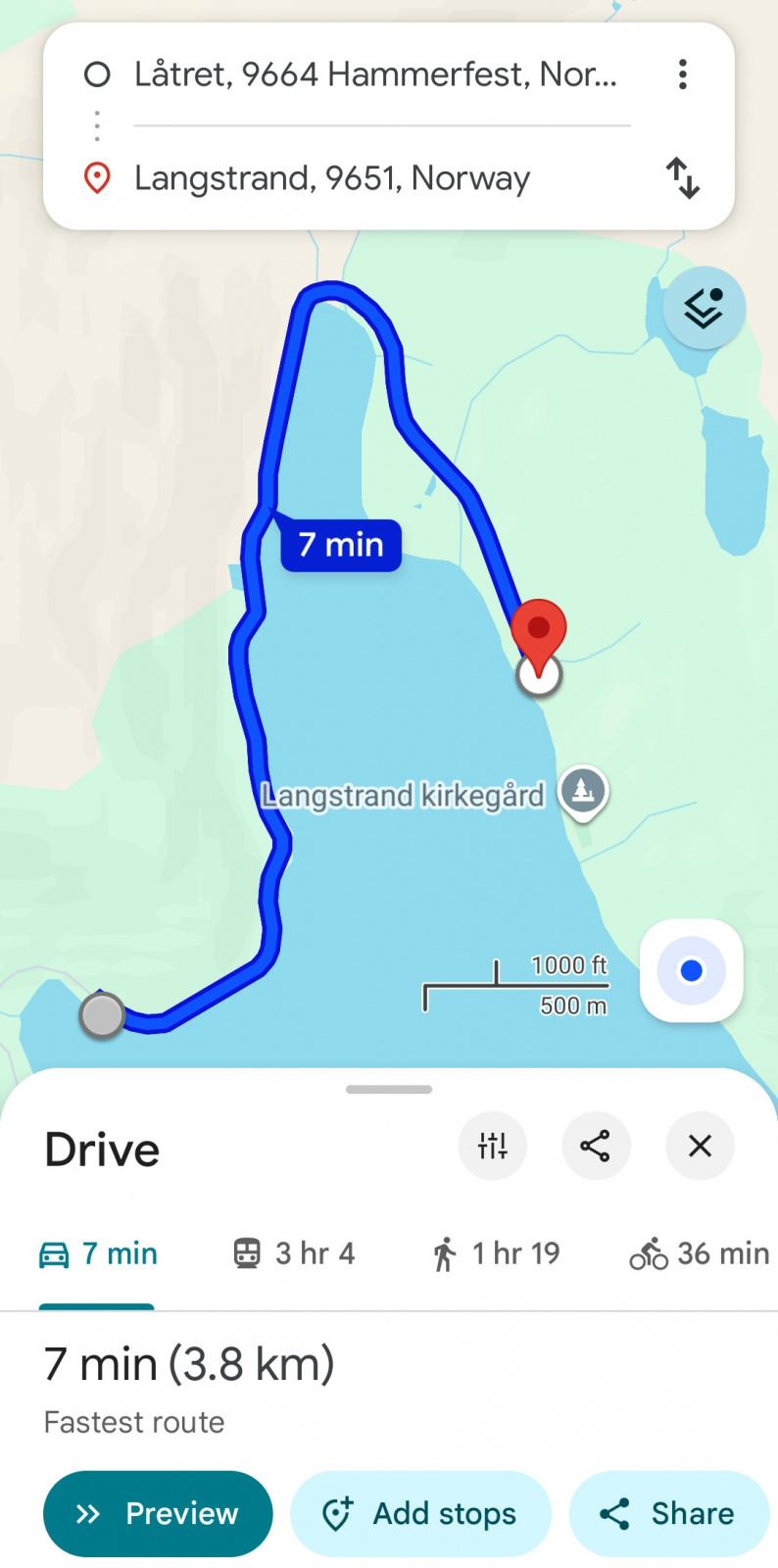Swap start and destination
Image resolution: width=778 pixels, height=1568 pixels.
point(682,178)
